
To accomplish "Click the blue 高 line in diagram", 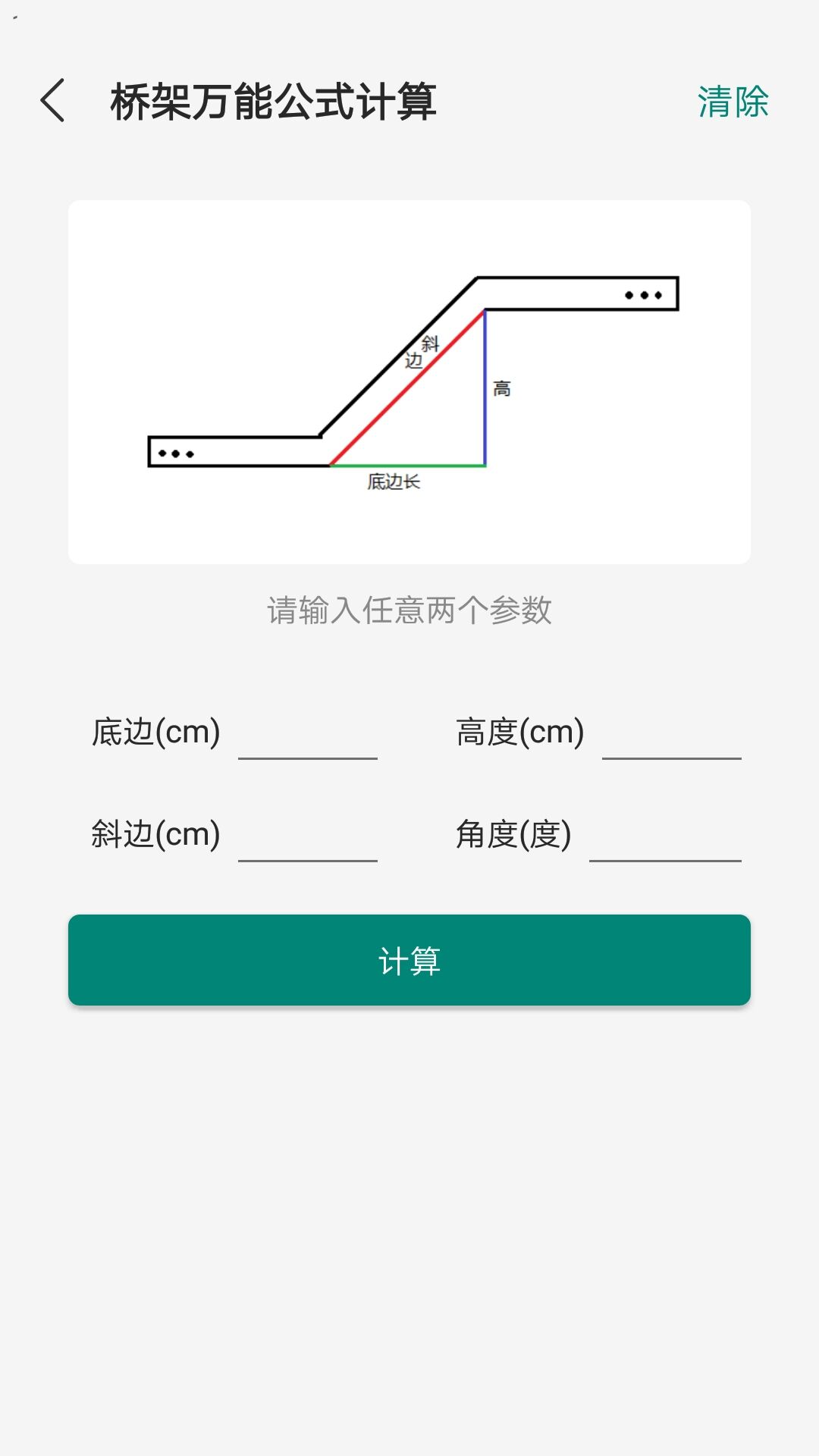I will 485,387.
